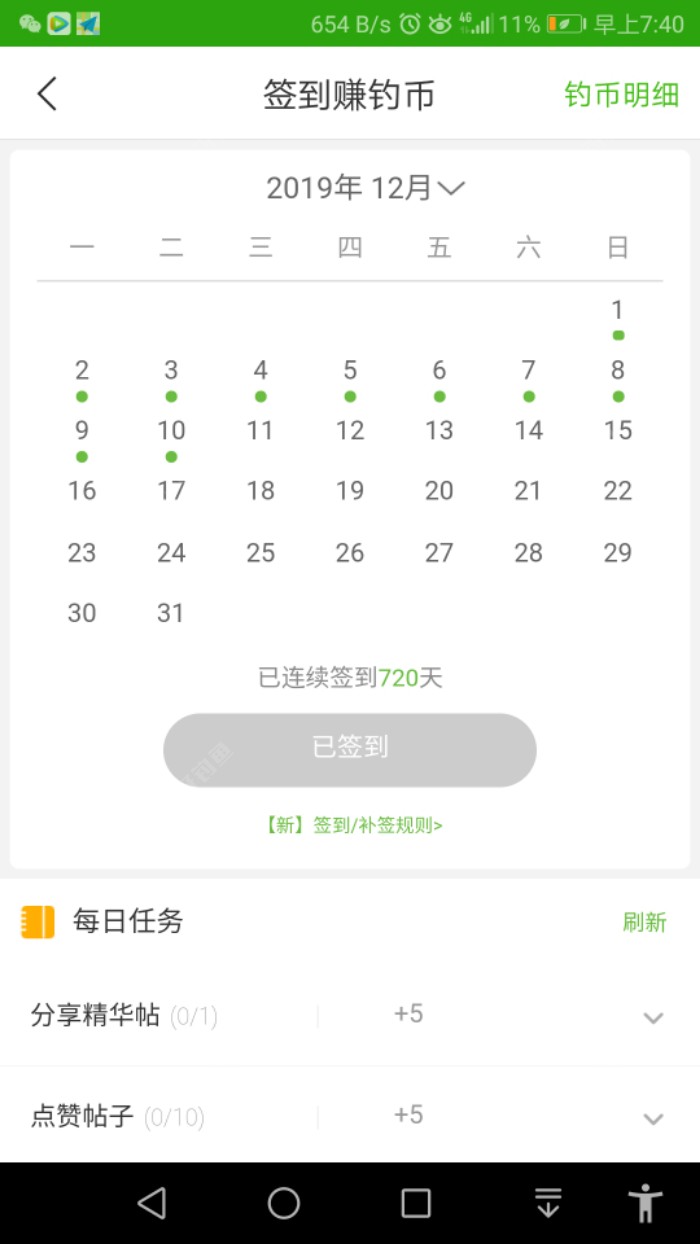The width and height of the screenshot is (700, 1244).
Task: Expand the 点赞帖子 task row
Action: pyautogui.click(x=653, y=1118)
